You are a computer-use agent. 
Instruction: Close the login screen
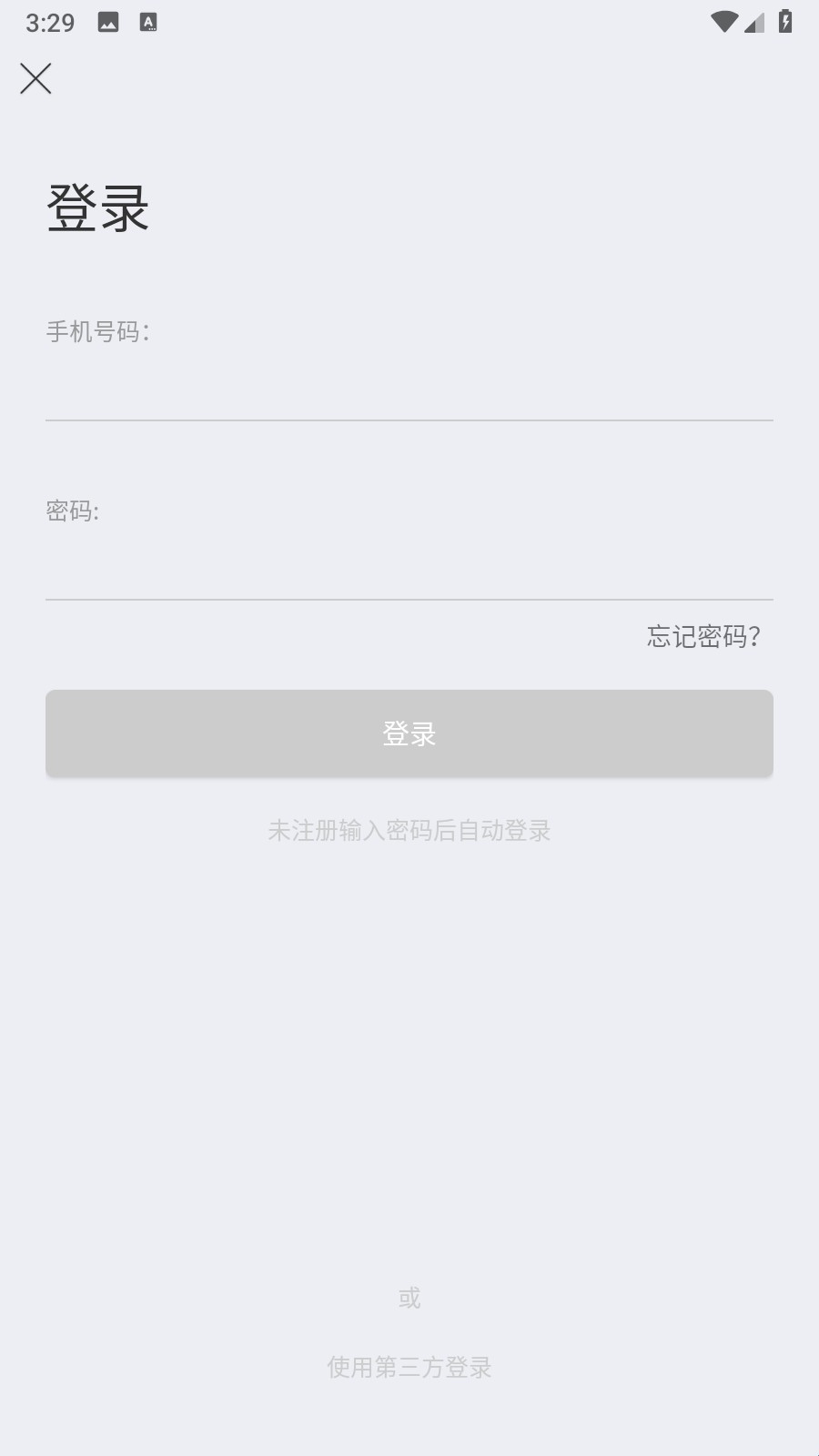[x=35, y=79]
